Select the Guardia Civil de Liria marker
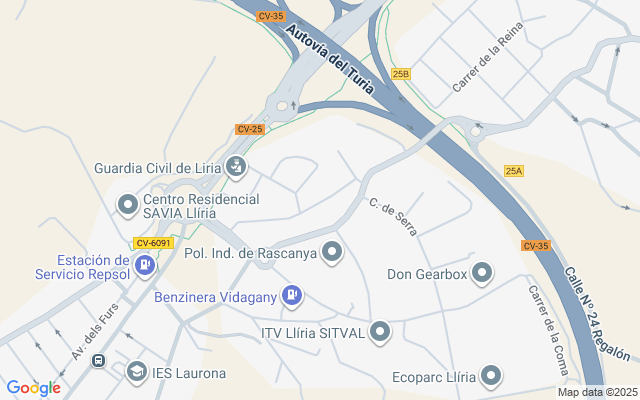640x400 pixels. click(235, 166)
